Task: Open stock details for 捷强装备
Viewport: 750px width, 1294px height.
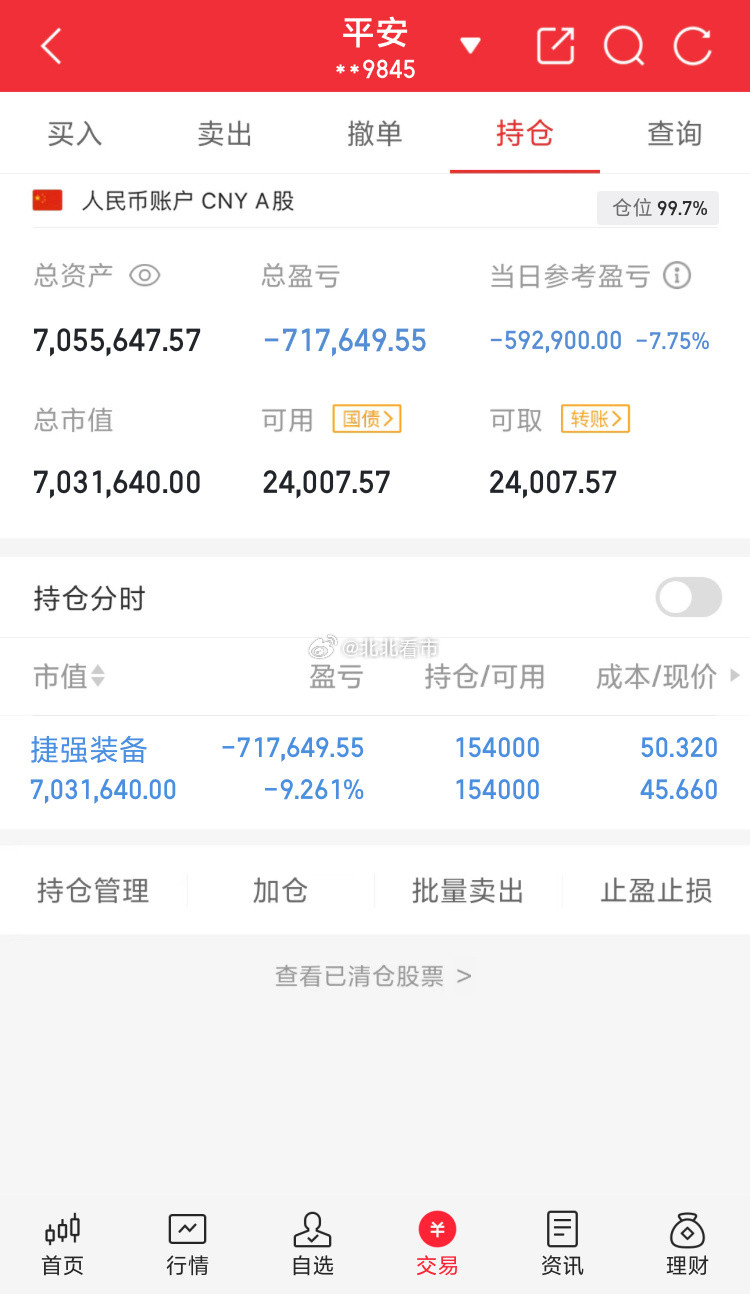Action: [88, 748]
